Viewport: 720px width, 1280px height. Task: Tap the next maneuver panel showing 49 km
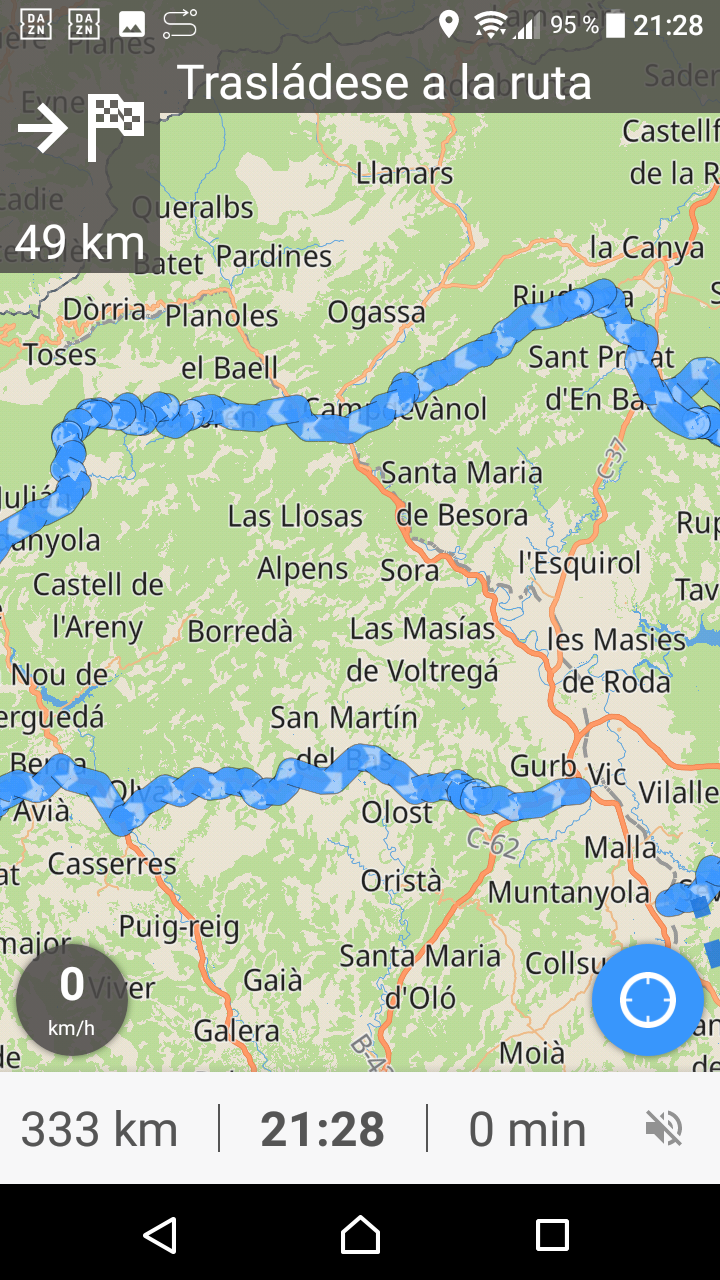(80, 176)
